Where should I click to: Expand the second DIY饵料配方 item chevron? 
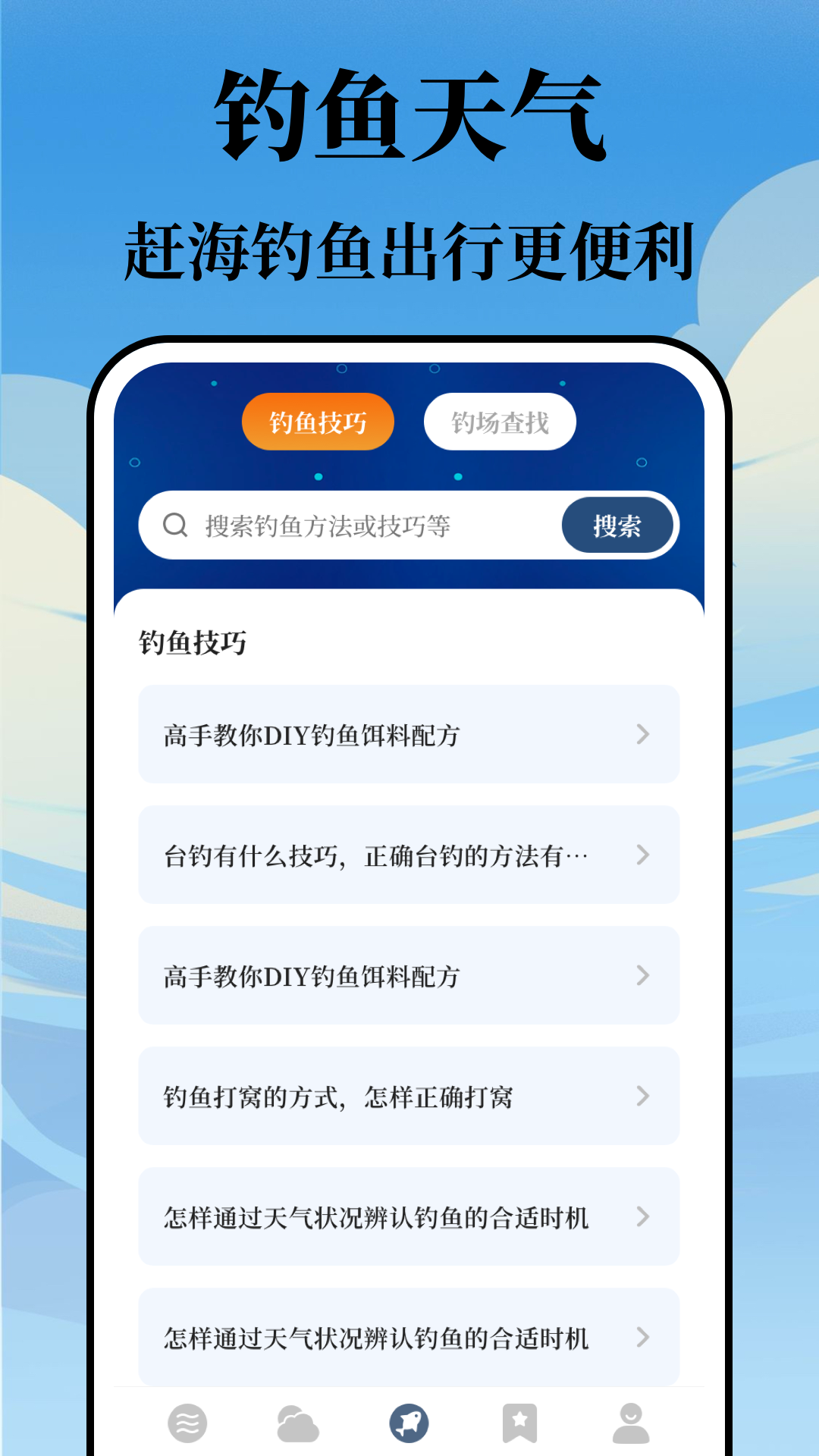point(644,977)
